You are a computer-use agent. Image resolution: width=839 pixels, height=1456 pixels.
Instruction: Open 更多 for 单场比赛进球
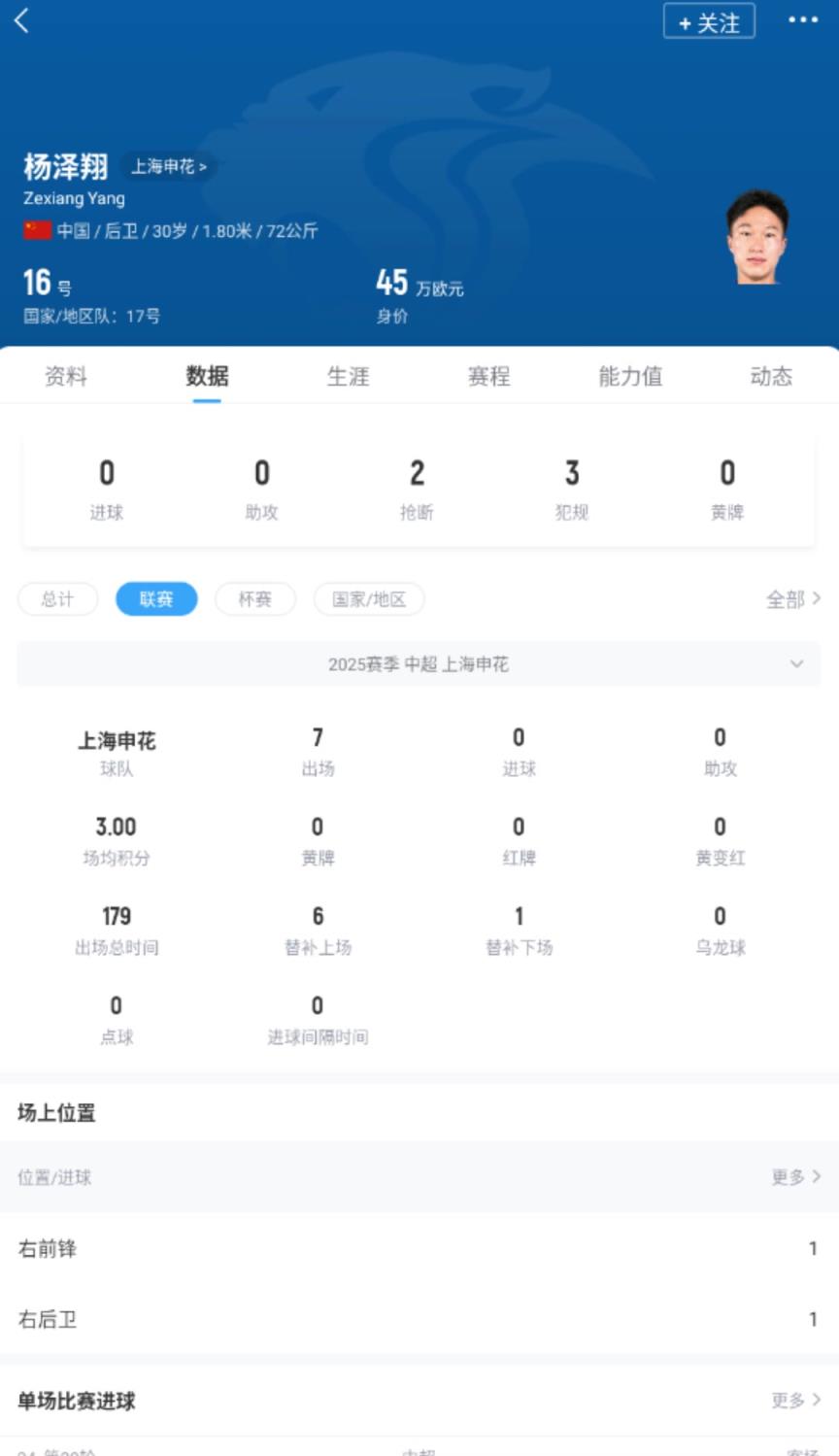point(795,1400)
